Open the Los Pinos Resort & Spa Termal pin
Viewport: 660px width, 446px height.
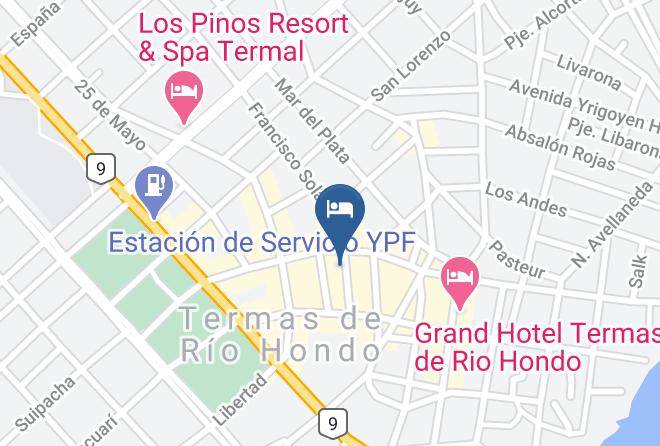[x=184, y=97]
